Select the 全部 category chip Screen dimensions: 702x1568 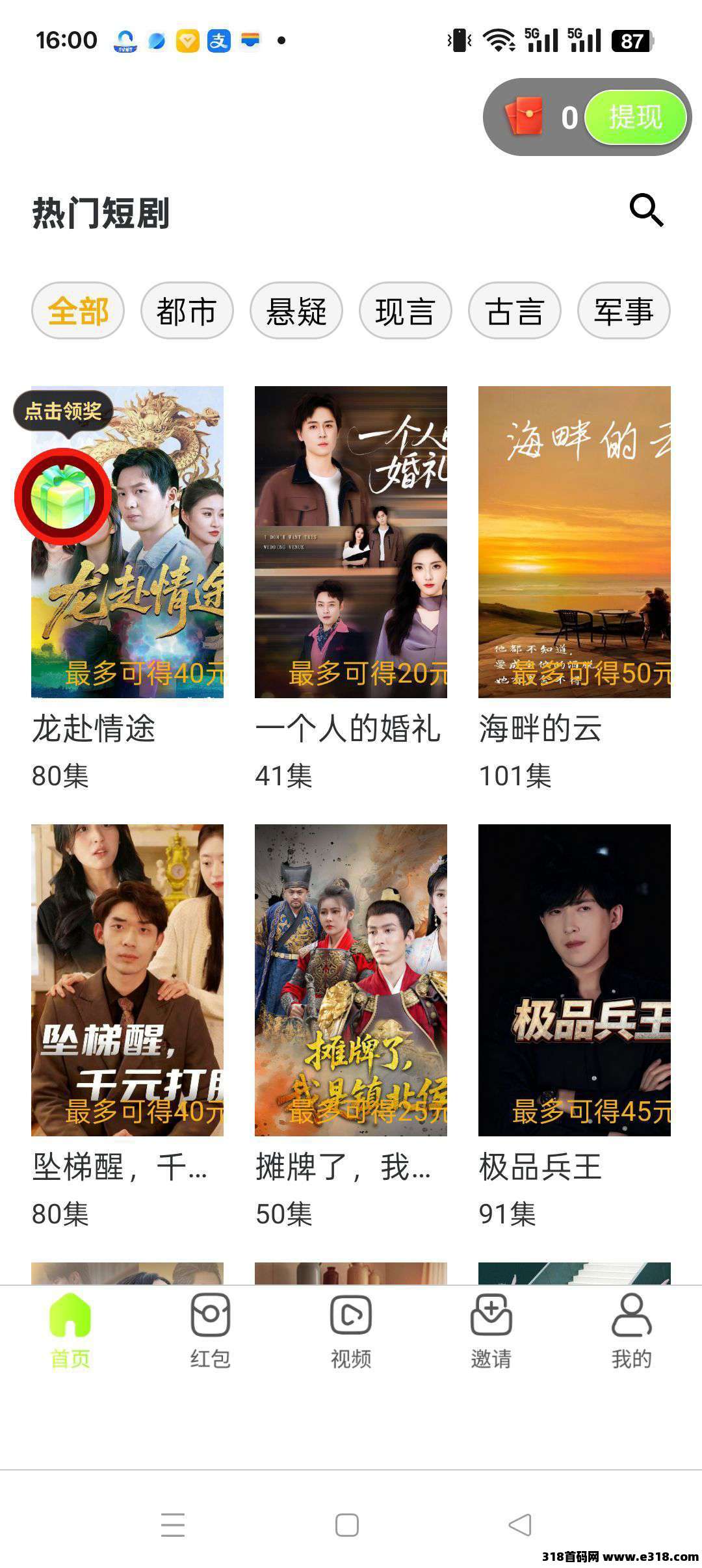78,311
